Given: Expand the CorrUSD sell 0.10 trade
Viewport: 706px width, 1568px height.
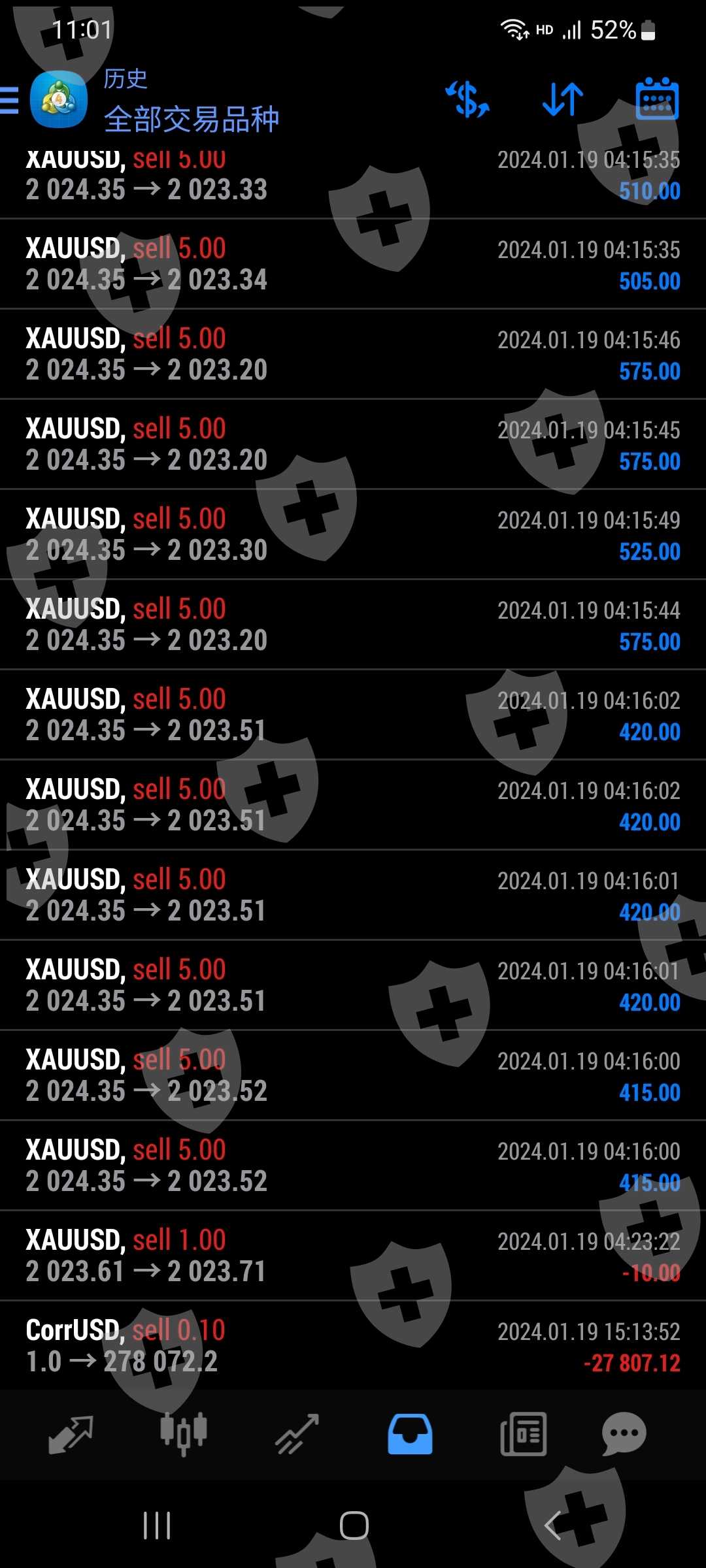Looking at the screenshot, I should pyautogui.click(x=353, y=1347).
